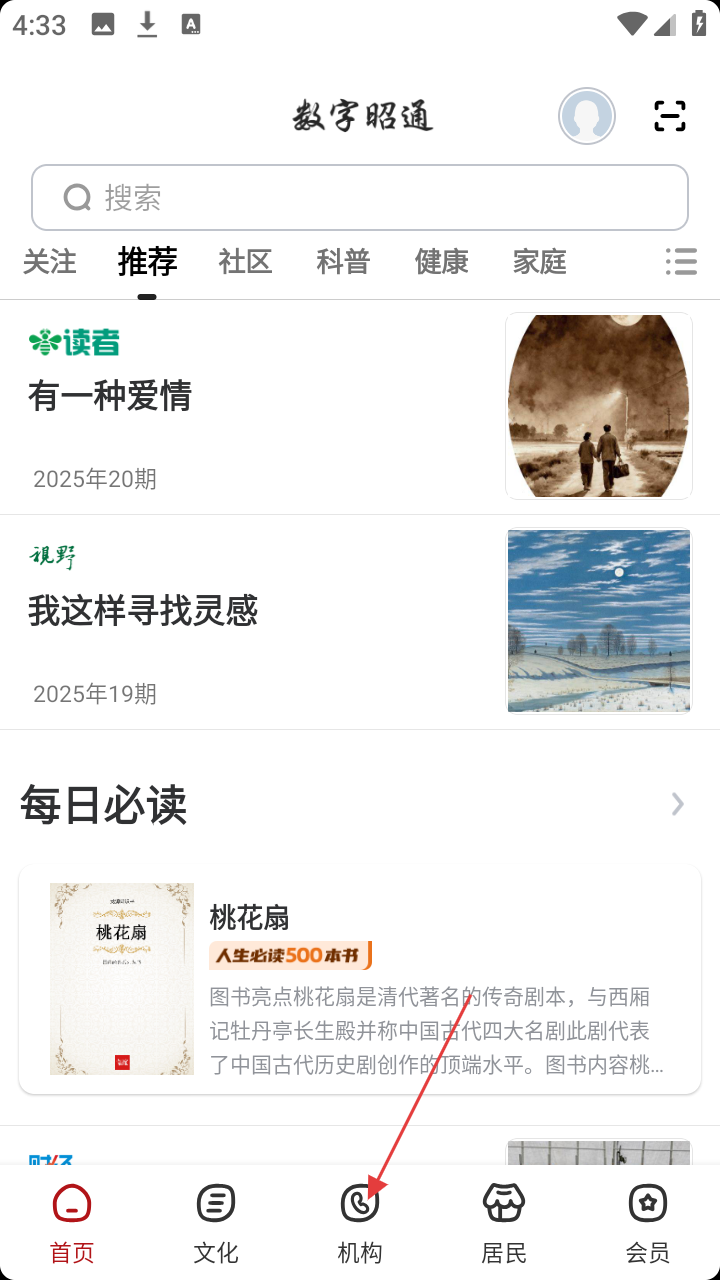720x1280 pixels.
Task: Open the category list menu icon
Action: click(x=681, y=262)
